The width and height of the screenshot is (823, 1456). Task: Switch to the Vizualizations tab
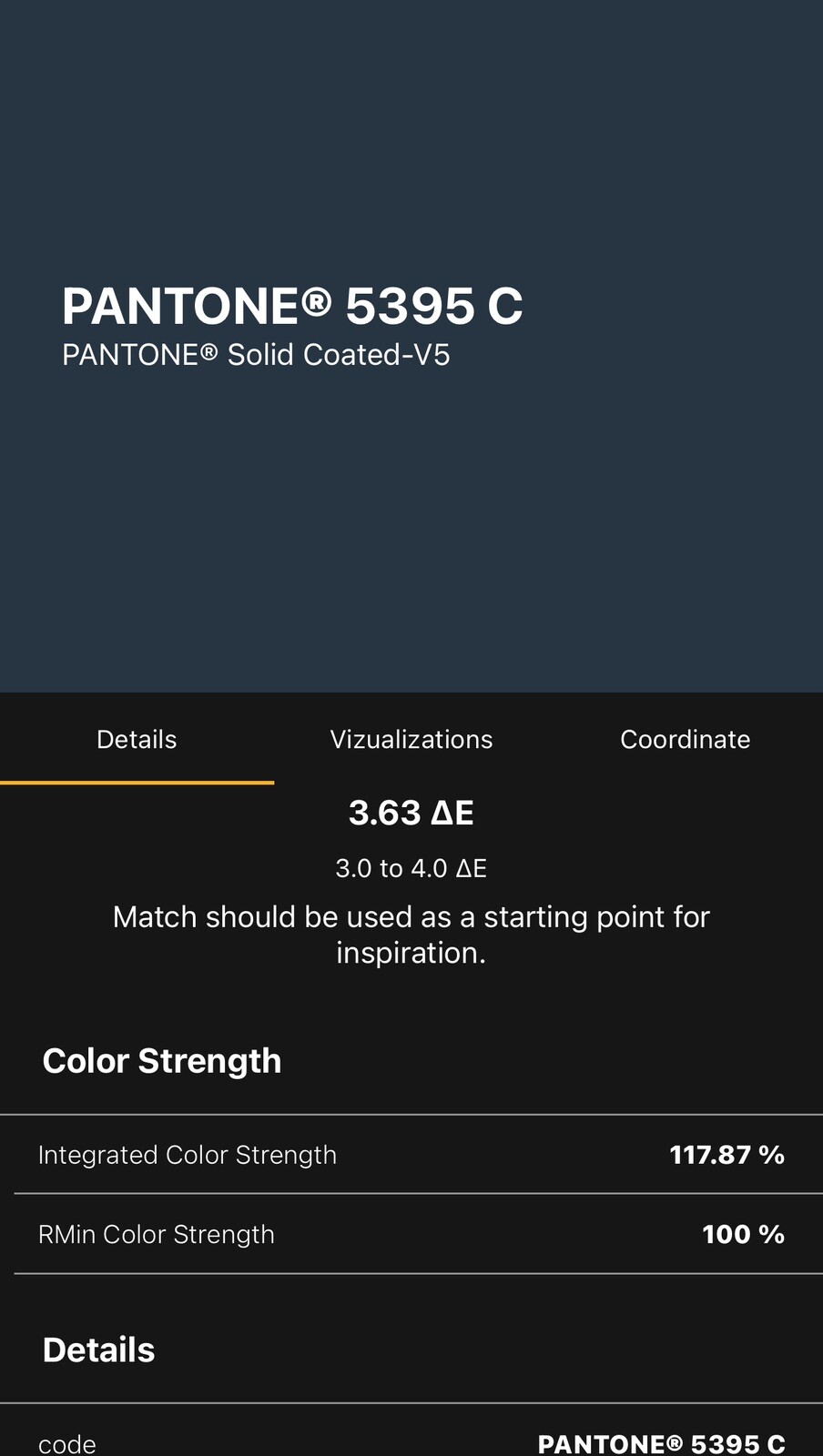coord(411,740)
